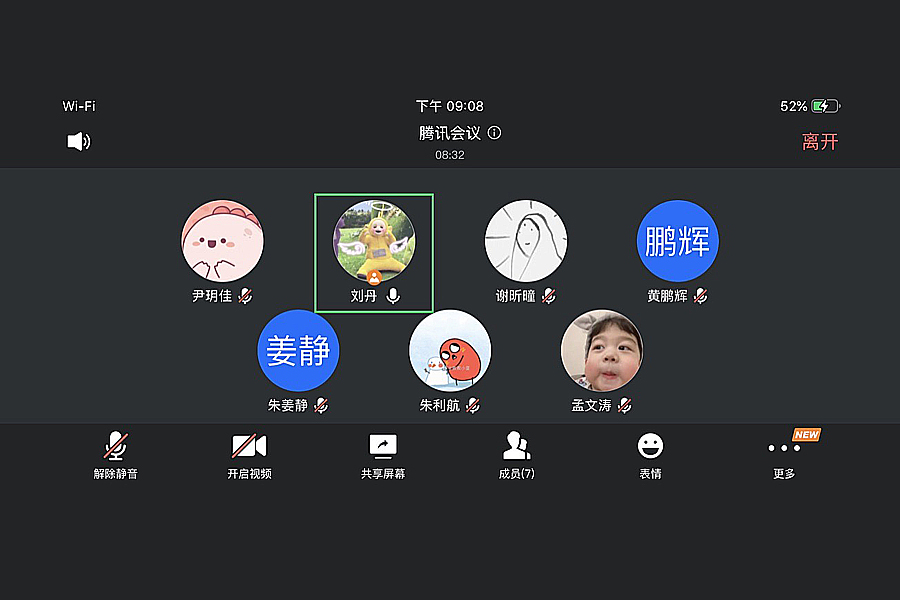
Task: Select participant 朱利航's avatar
Action: click(450, 350)
